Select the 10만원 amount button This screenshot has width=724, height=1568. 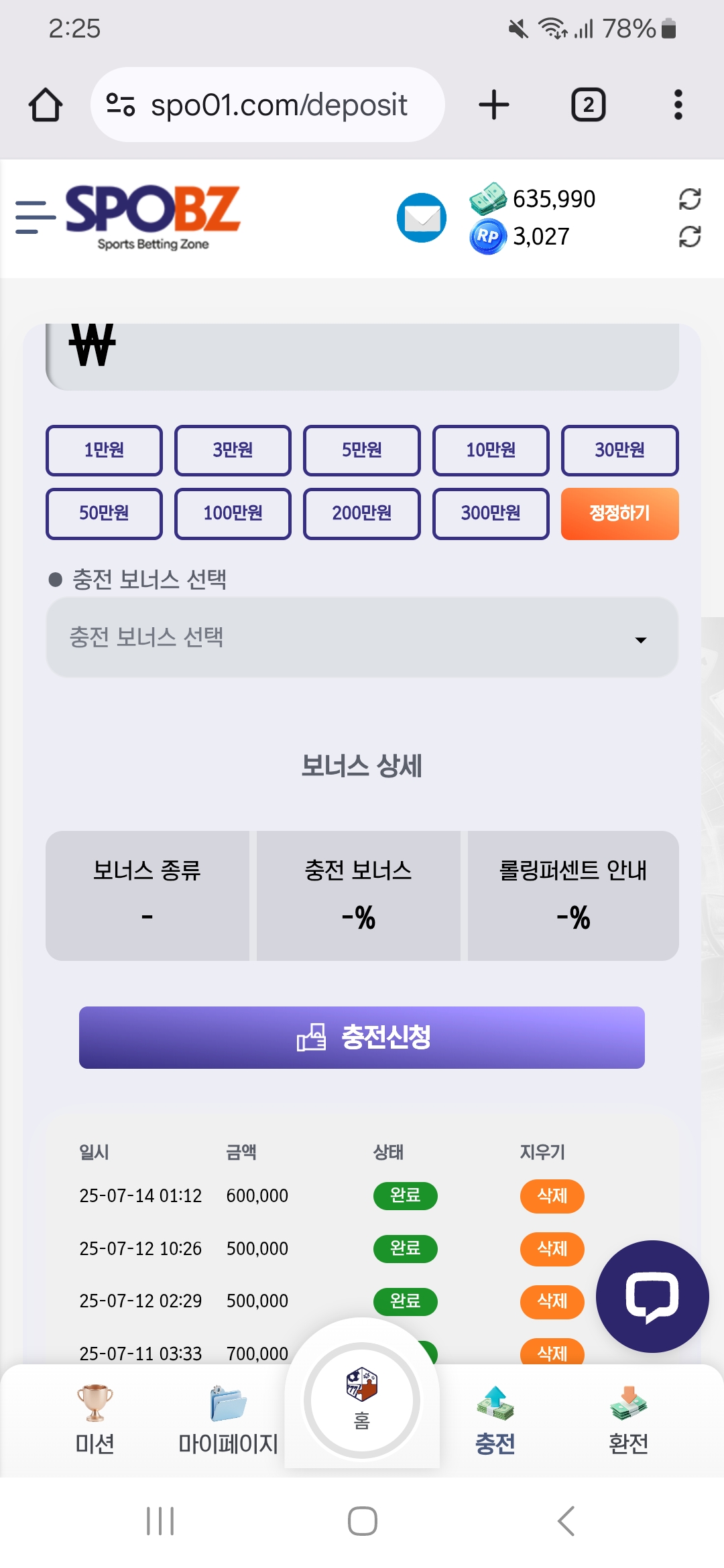coord(491,450)
